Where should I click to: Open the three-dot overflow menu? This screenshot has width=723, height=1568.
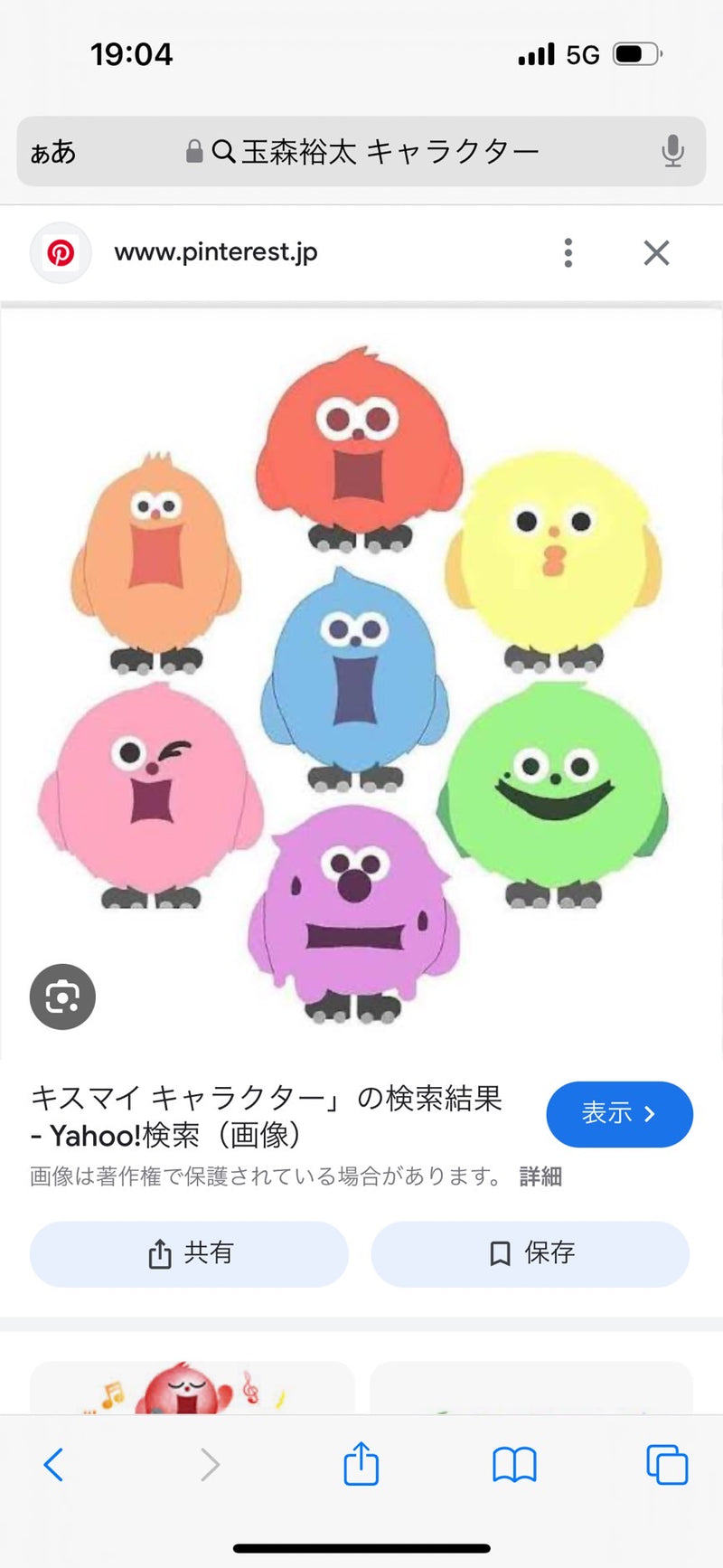[568, 252]
